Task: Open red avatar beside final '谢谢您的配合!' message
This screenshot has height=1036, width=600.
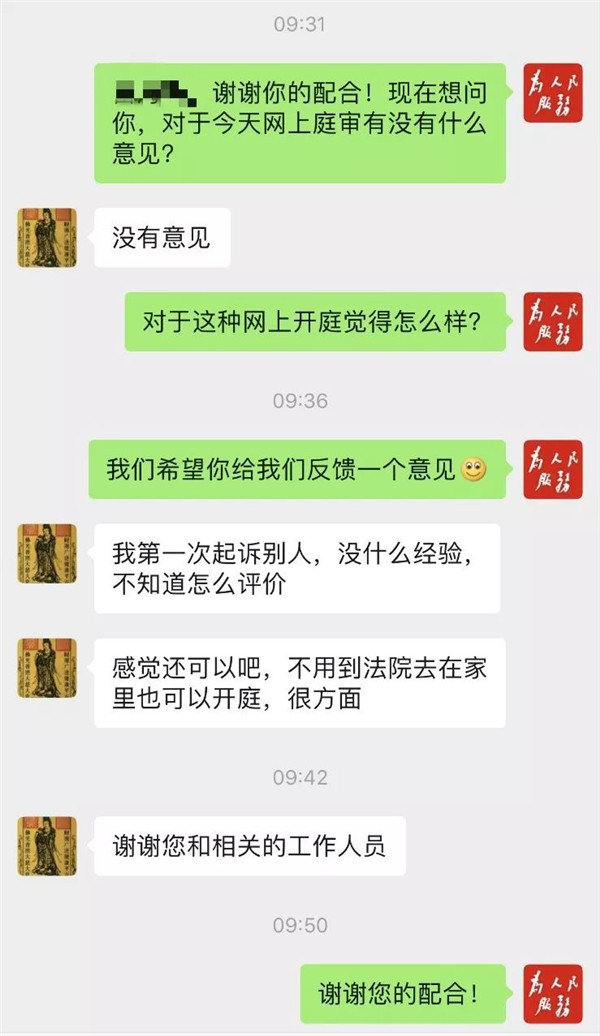Action: click(553, 994)
